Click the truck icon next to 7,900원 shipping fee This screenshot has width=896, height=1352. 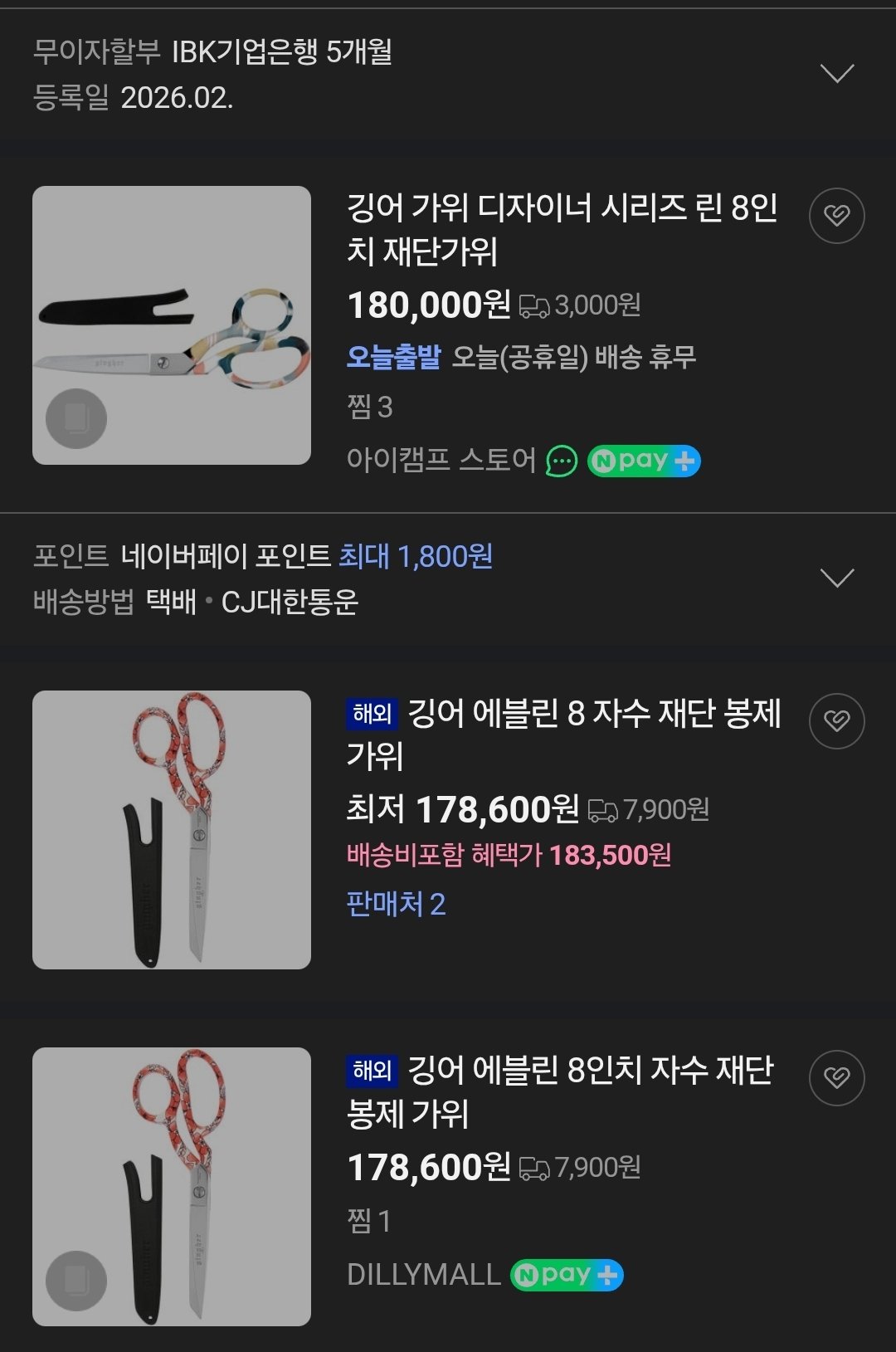click(x=605, y=809)
